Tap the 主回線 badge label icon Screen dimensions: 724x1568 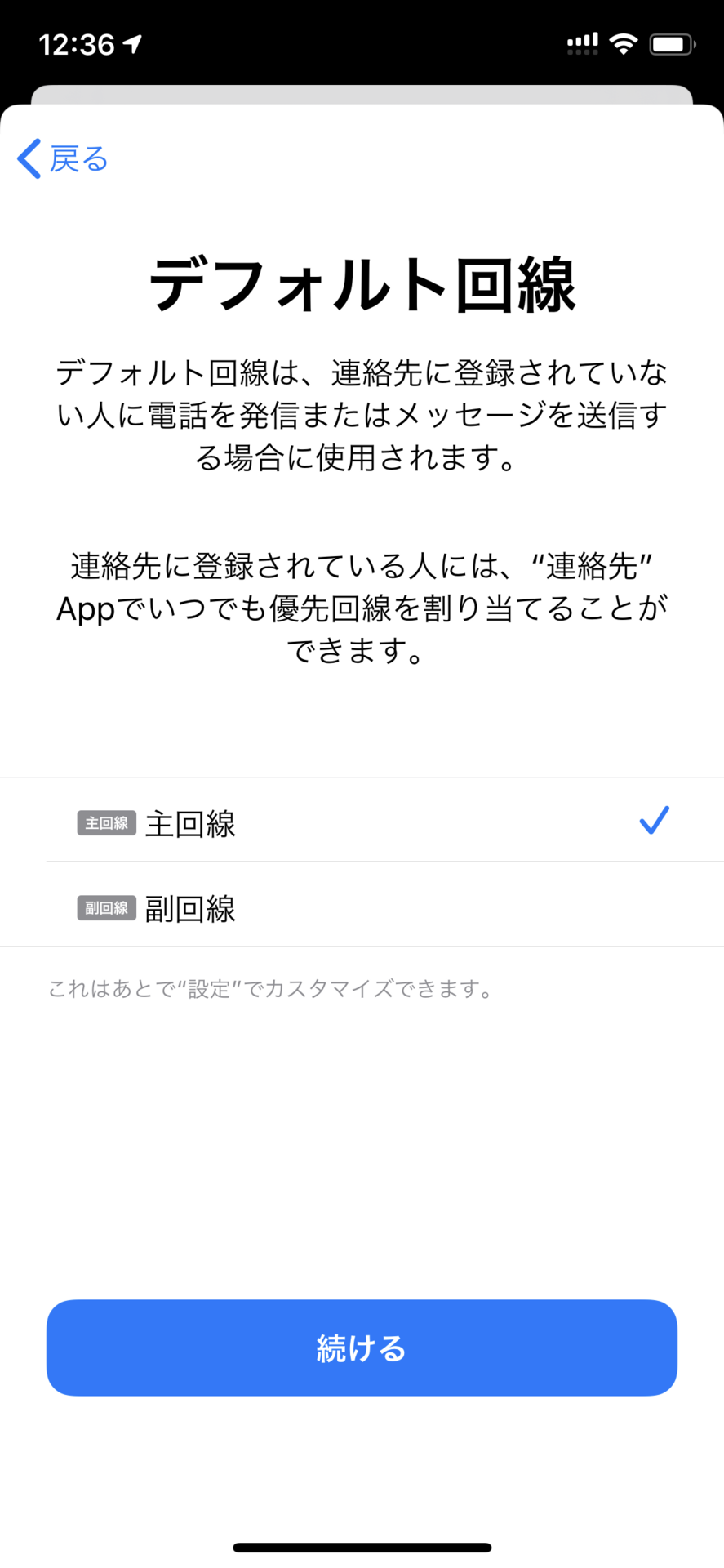coord(106,823)
